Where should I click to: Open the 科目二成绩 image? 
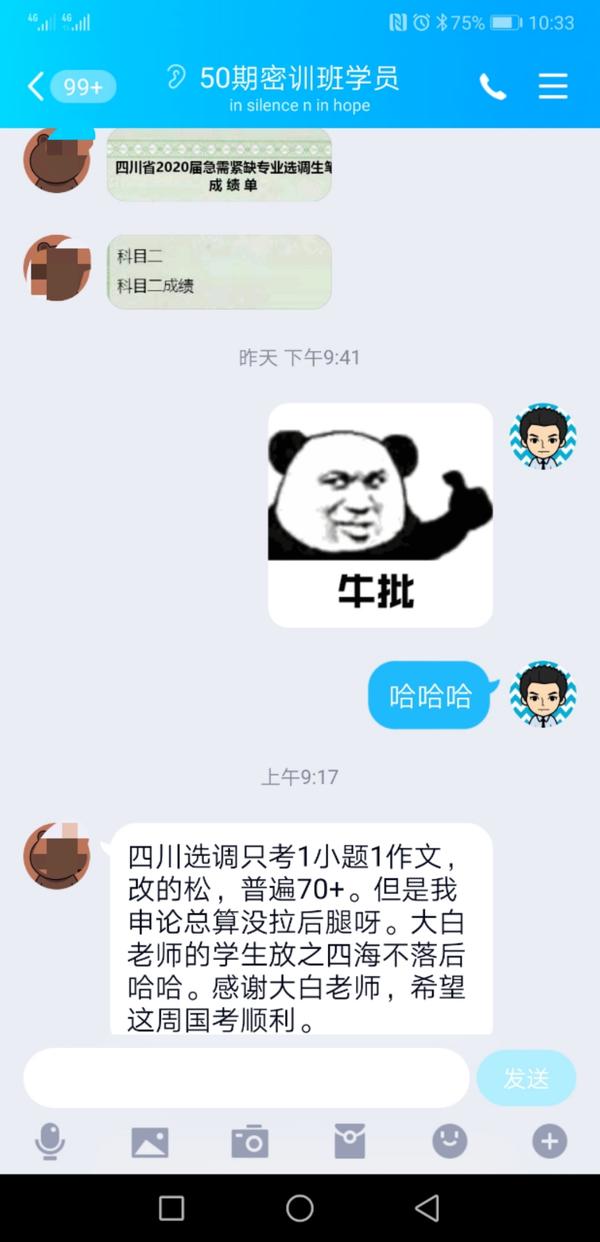(219, 271)
